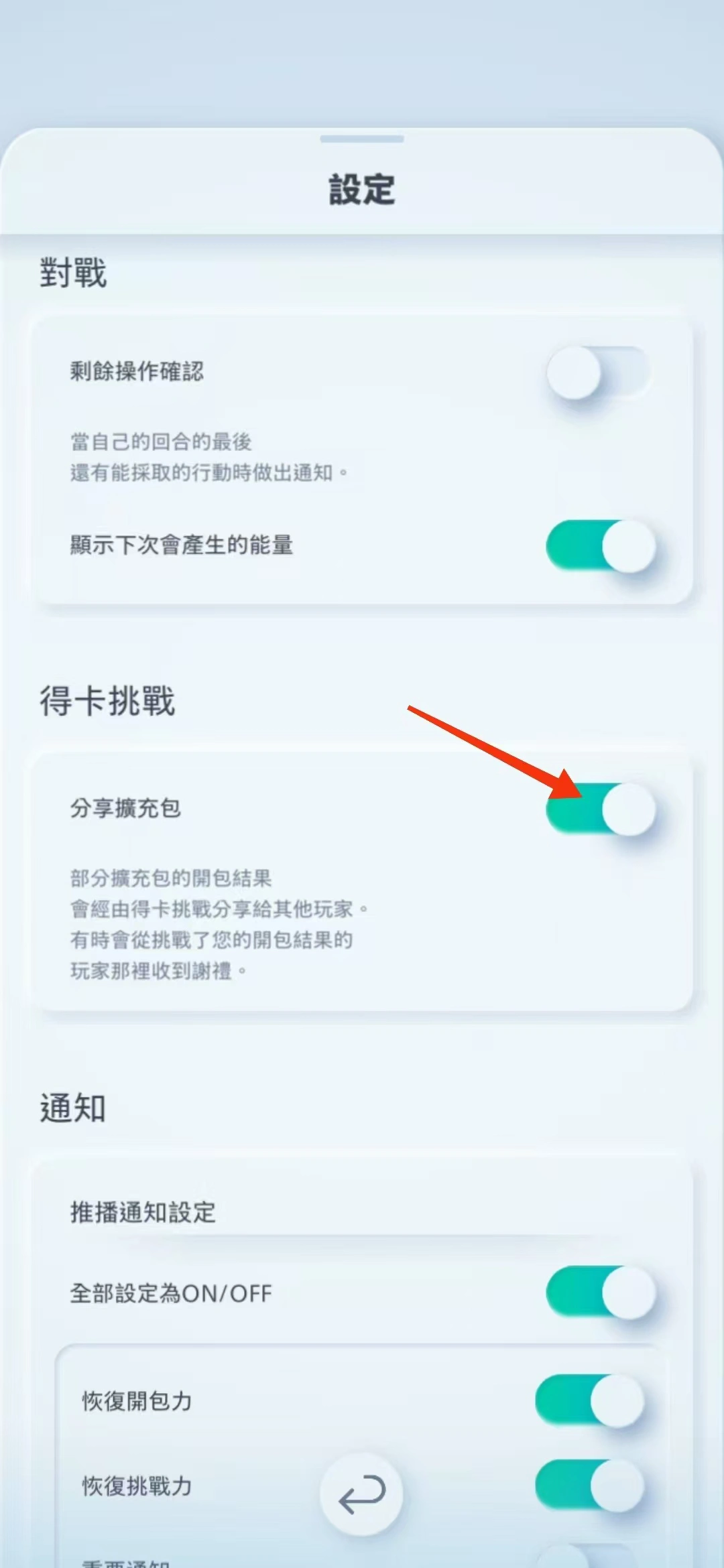724x1568 pixels.
Task: Enable the 剩餘操作確認 toggle
Action: click(599, 373)
